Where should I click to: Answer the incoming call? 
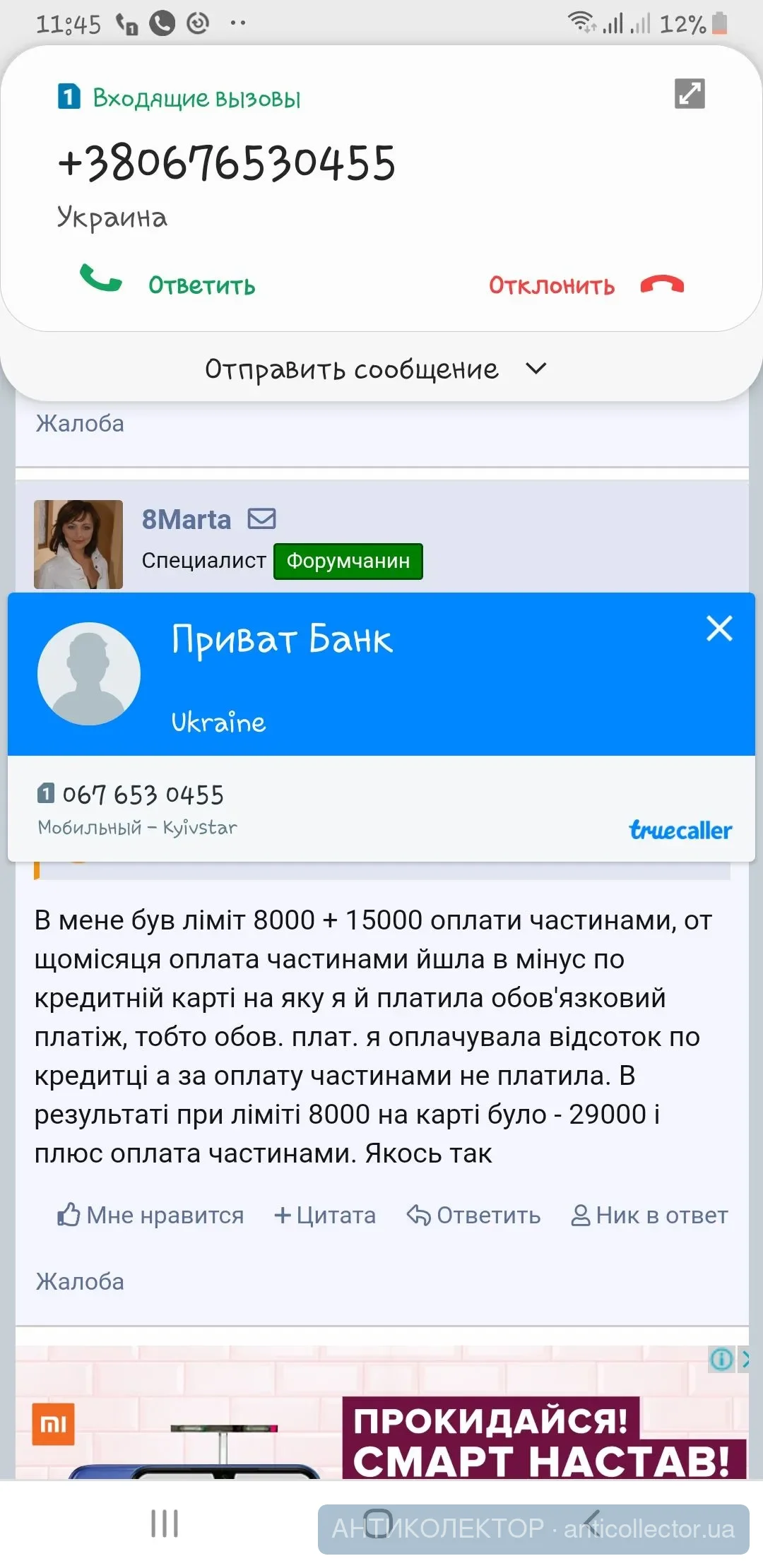pos(168,283)
